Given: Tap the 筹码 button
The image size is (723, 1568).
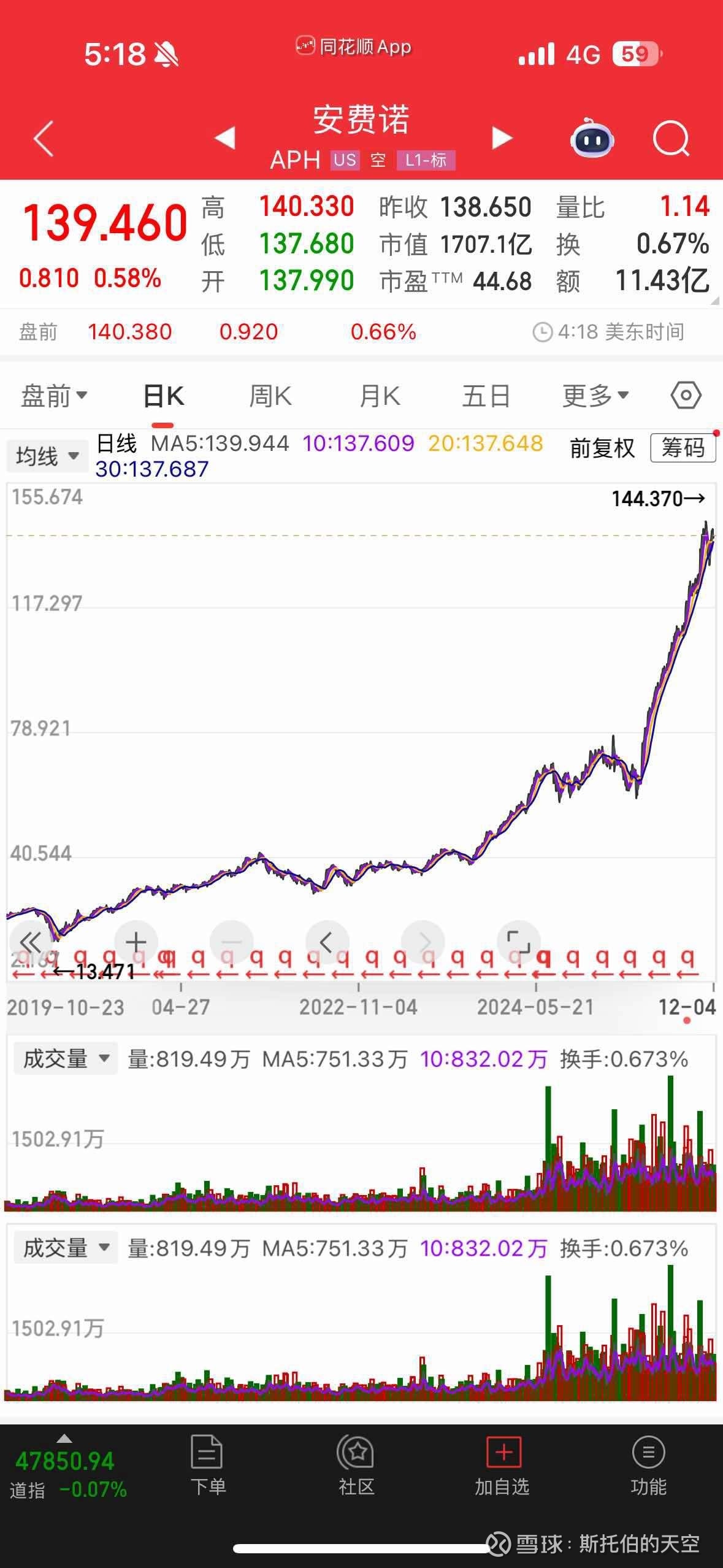Looking at the screenshot, I should (x=683, y=448).
